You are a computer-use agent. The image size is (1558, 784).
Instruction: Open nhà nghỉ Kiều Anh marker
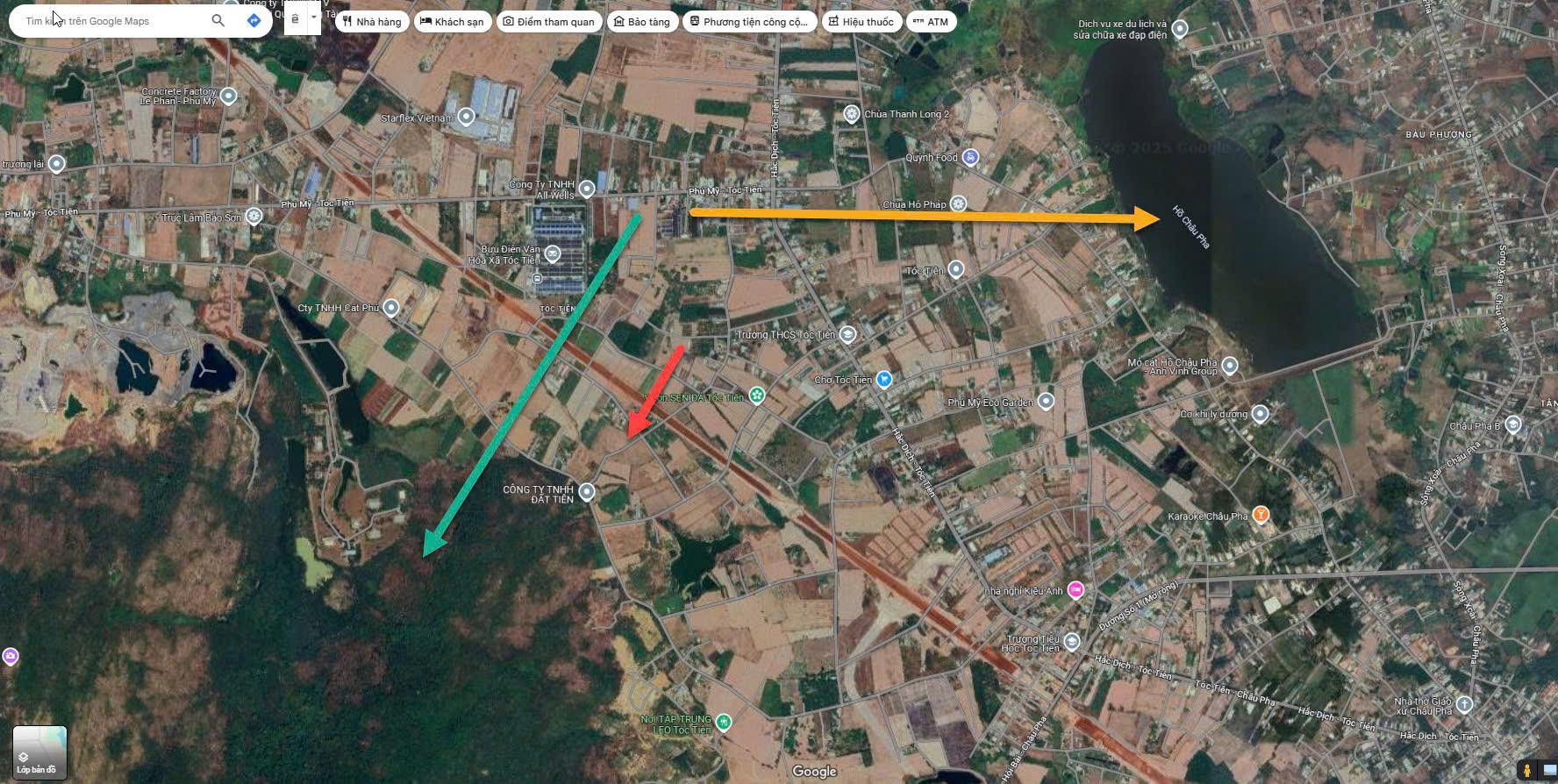pyautogui.click(x=1076, y=590)
